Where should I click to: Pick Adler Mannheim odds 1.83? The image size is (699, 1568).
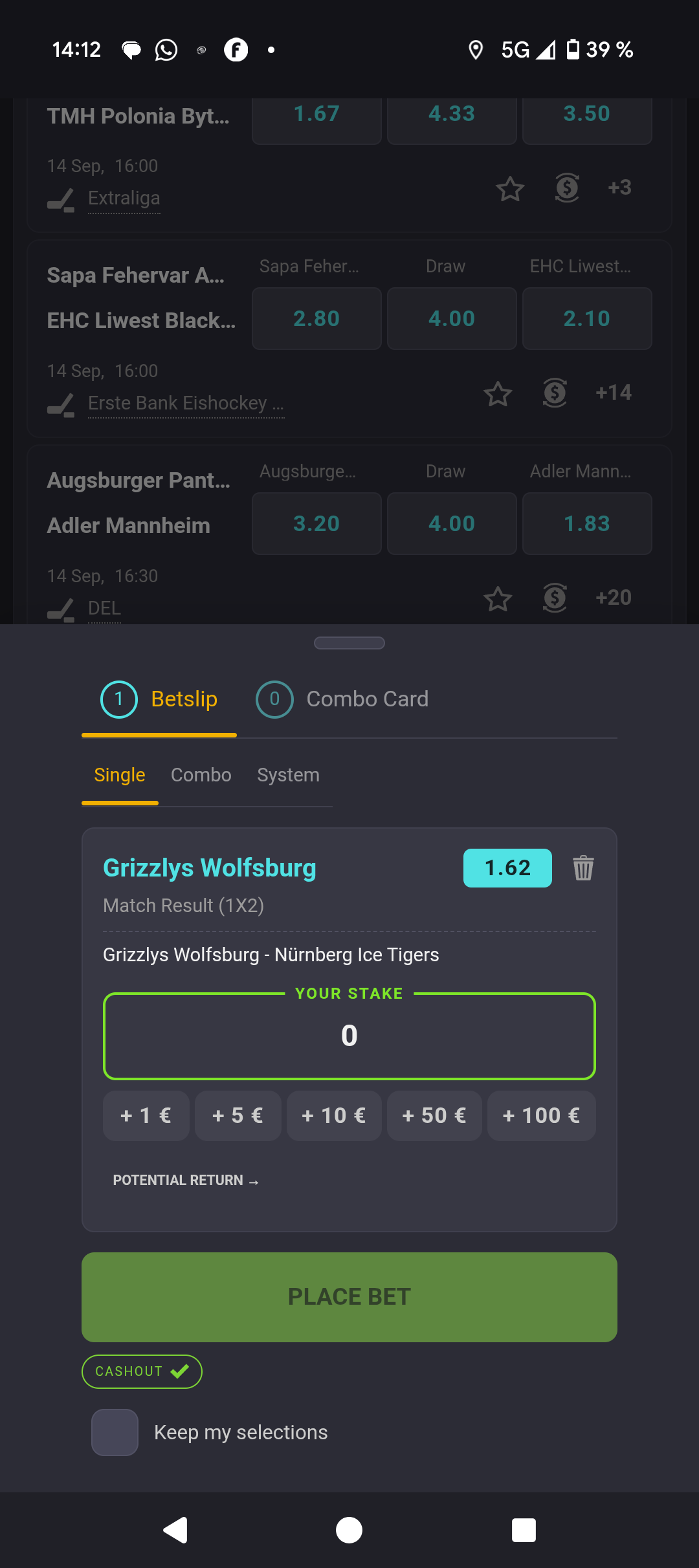click(586, 523)
